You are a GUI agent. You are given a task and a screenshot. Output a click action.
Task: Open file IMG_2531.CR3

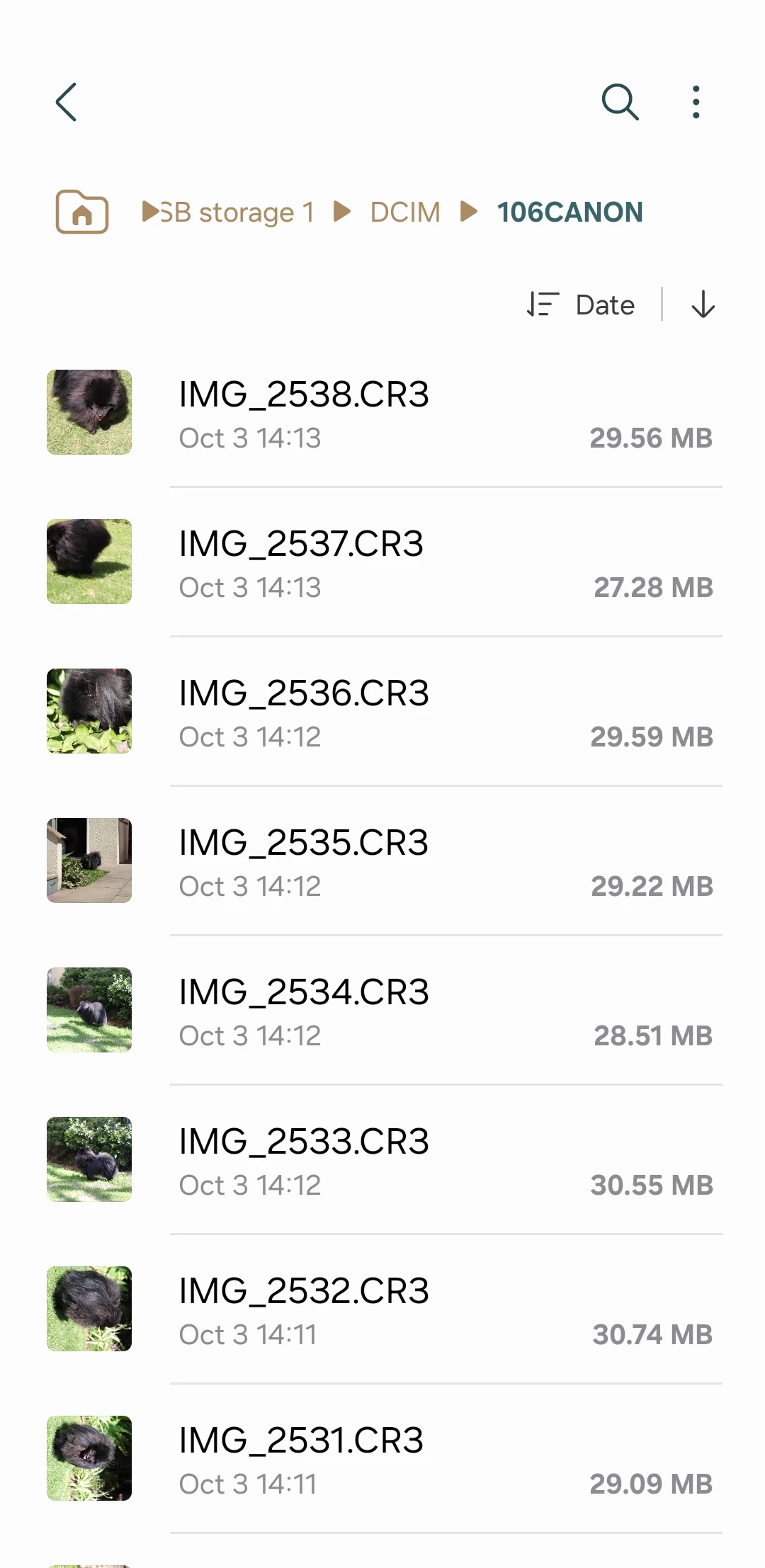click(x=382, y=1459)
